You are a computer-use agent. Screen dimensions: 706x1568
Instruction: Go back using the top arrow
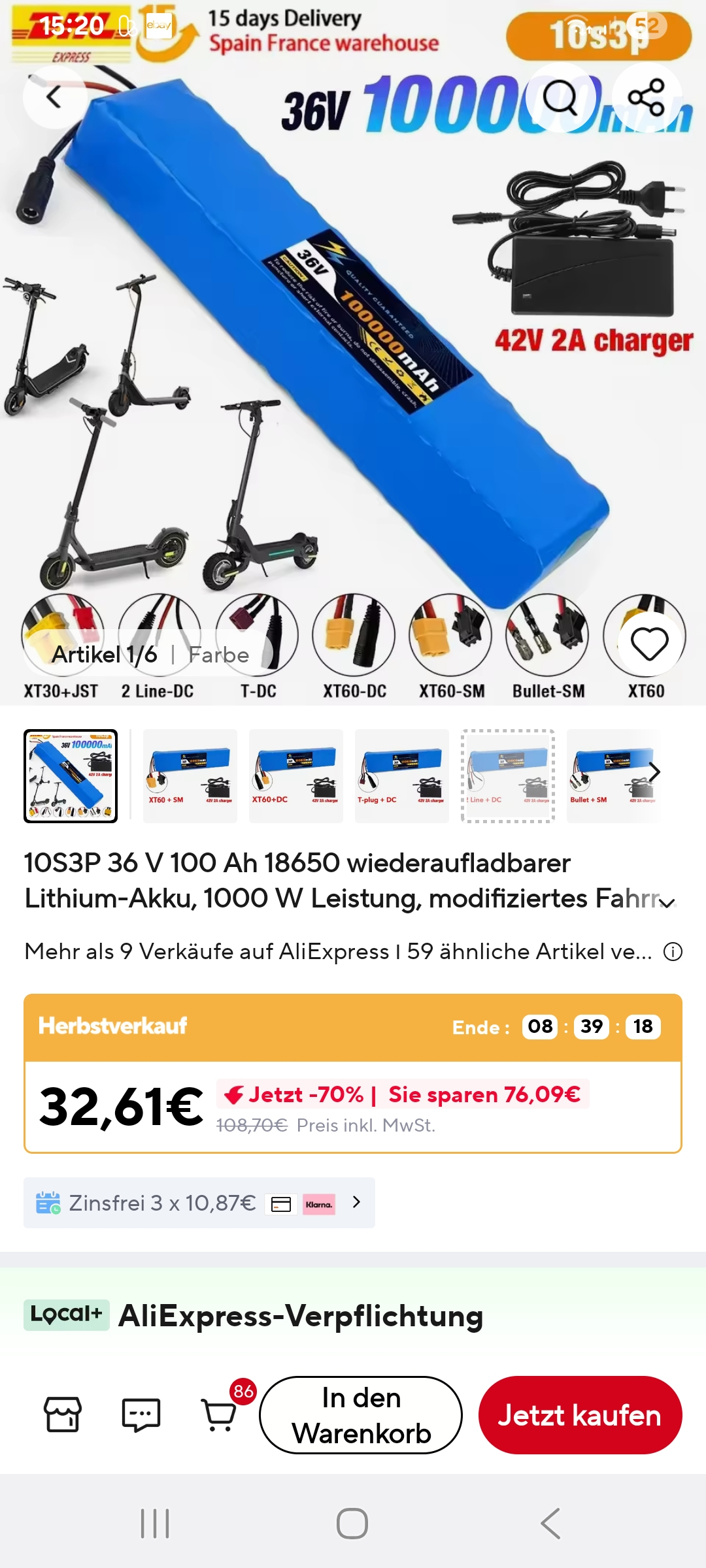coord(54,98)
